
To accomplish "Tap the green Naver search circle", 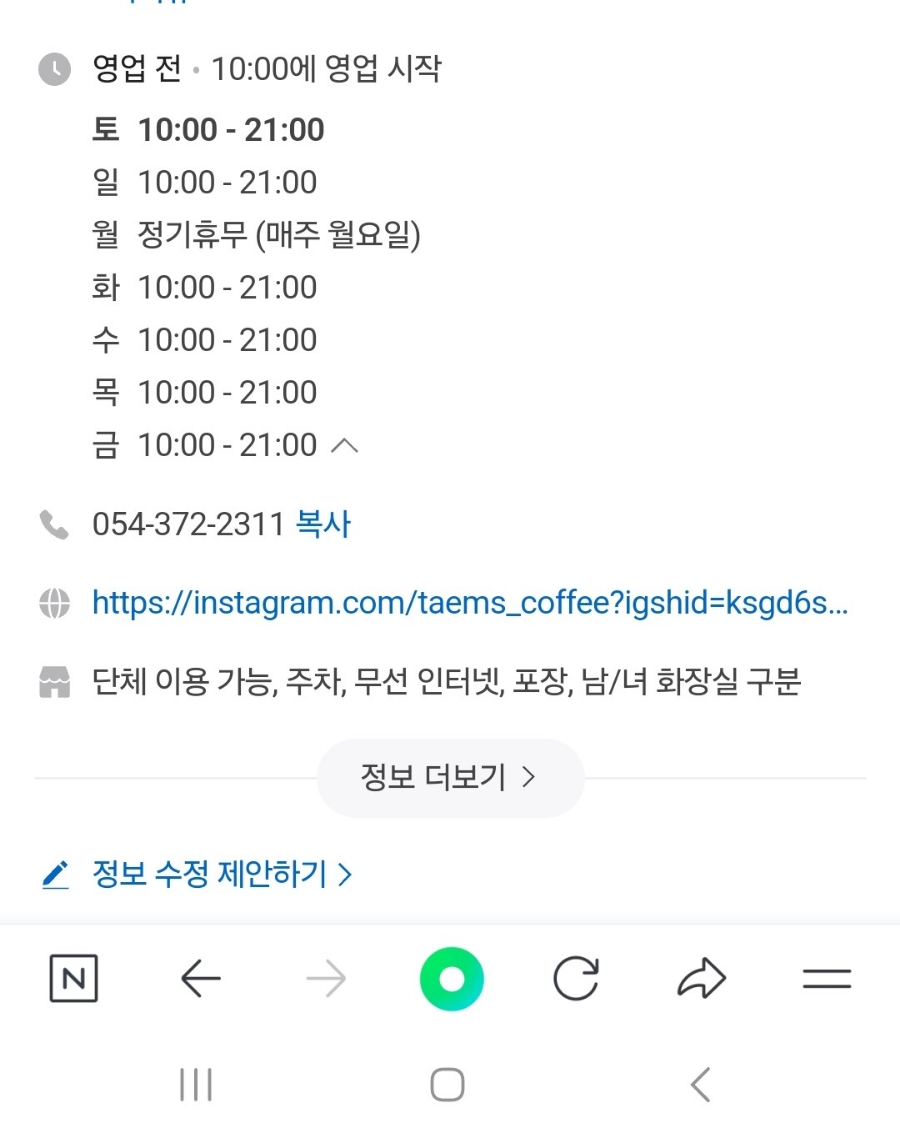I will 451,979.
